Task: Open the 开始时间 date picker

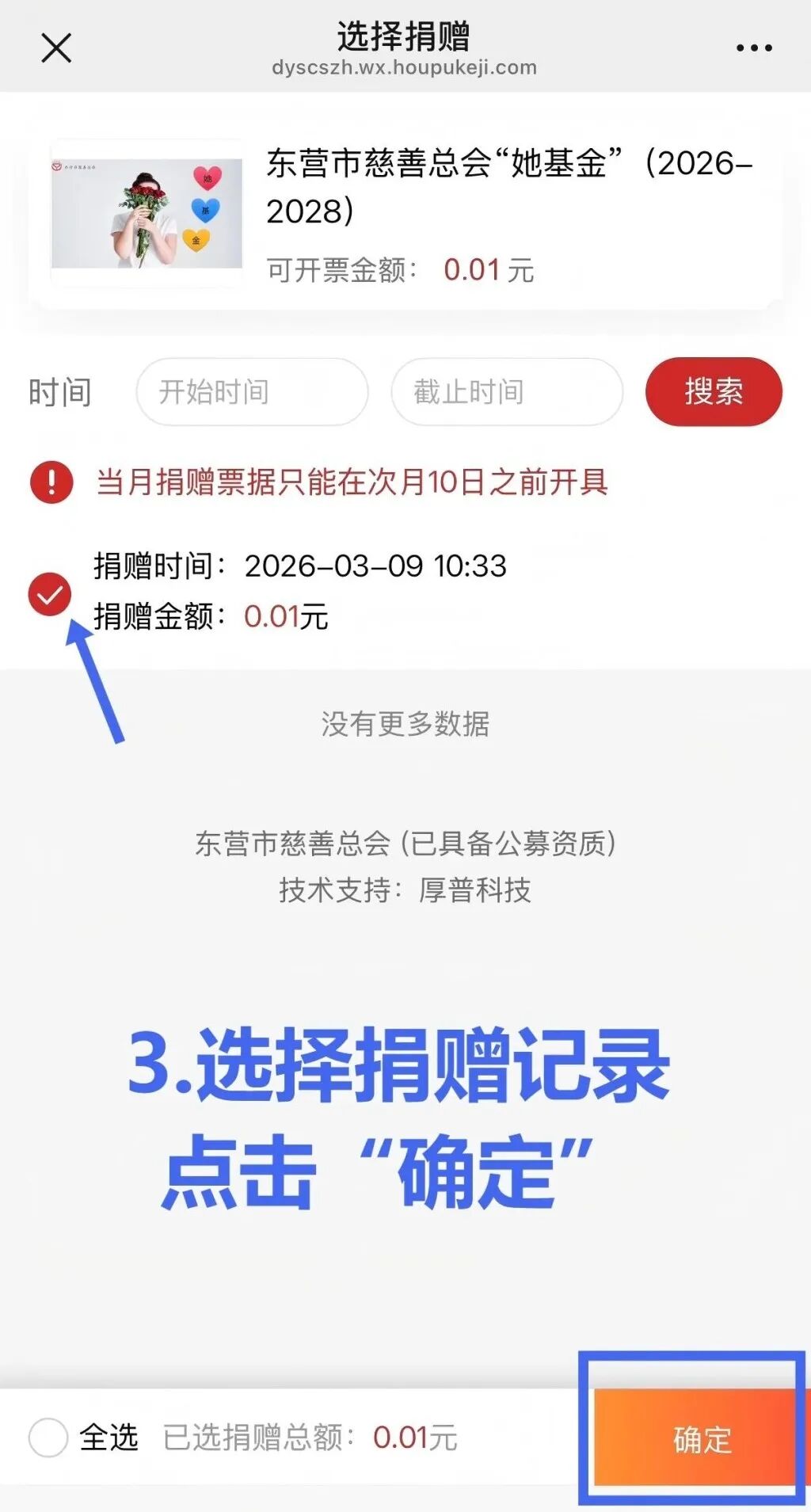Action: [x=252, y=392]
